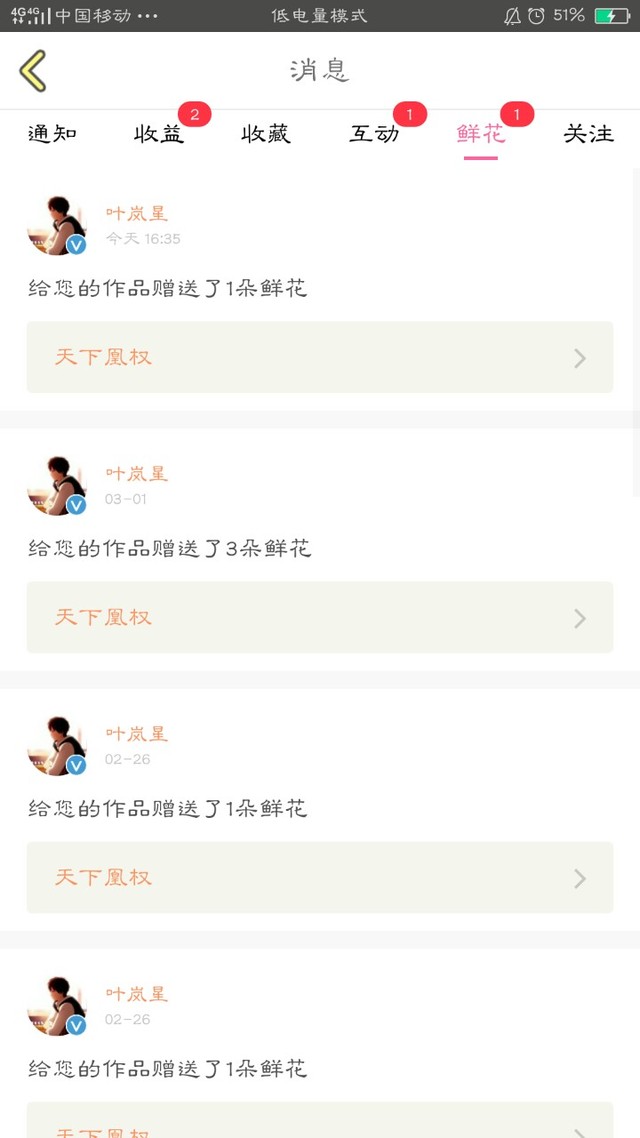Image resolution: width=640 pixels, height=1138 pixels.
Task: View the 互动 tab
Action: (x=374, y=134)
